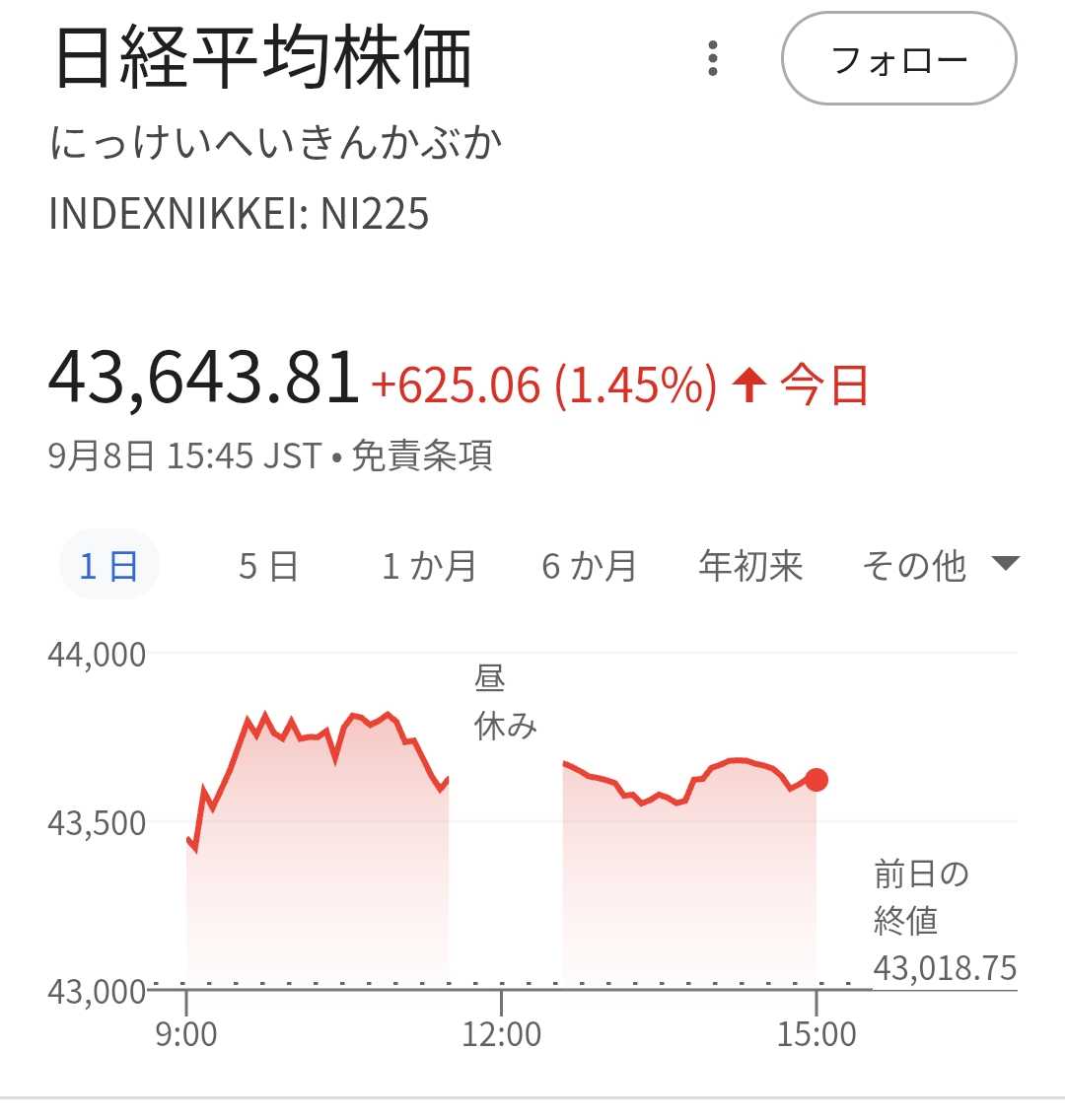The height and width of the screenshot is (1120, 1065).
Task: Select the 1日 chart range
Action: (x=108, y=566)
